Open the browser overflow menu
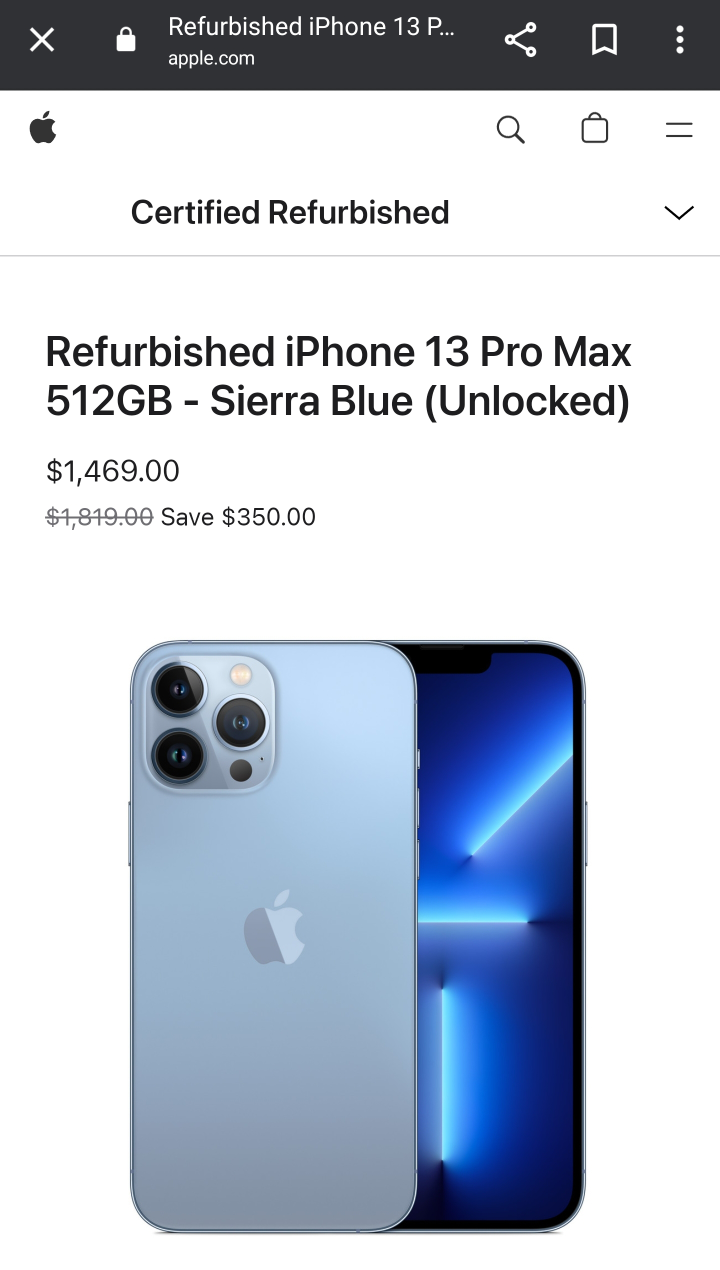This screenshot has height=1270, width=720. pyautogui.click(x=680, y=40)
